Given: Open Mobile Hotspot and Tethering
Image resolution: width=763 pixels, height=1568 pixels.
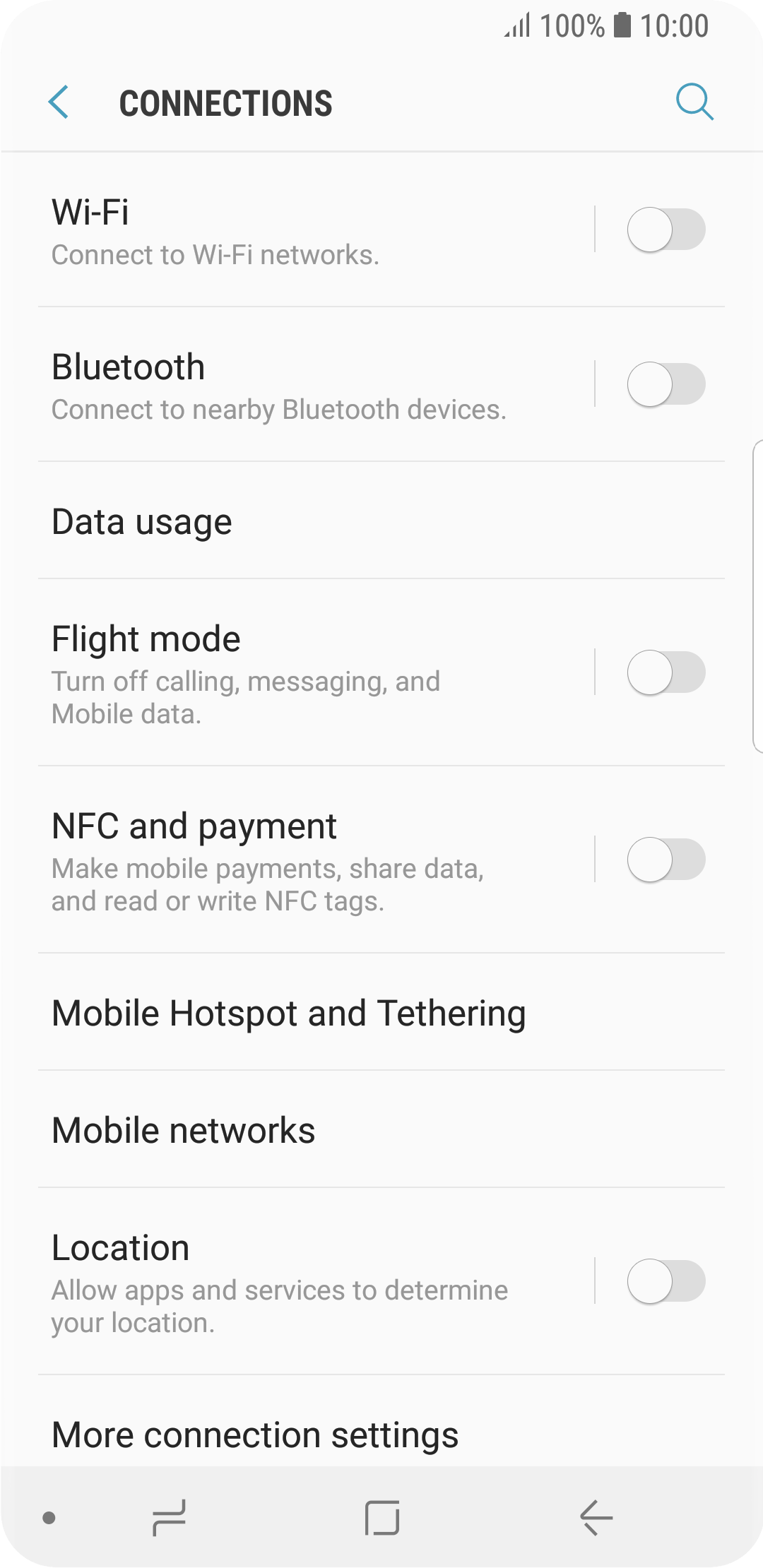Looking at the screenshot, I should pyautogui.click(x=381, y=1012).
